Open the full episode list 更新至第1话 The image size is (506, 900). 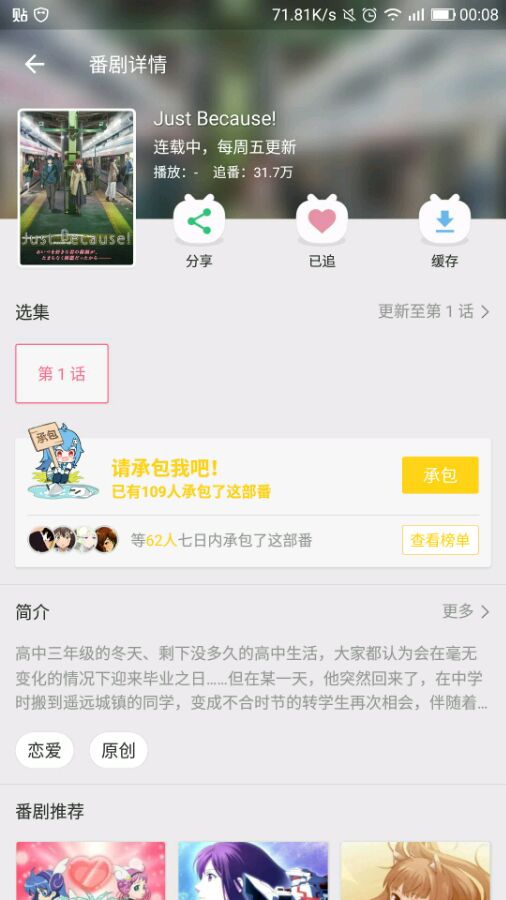434,312
